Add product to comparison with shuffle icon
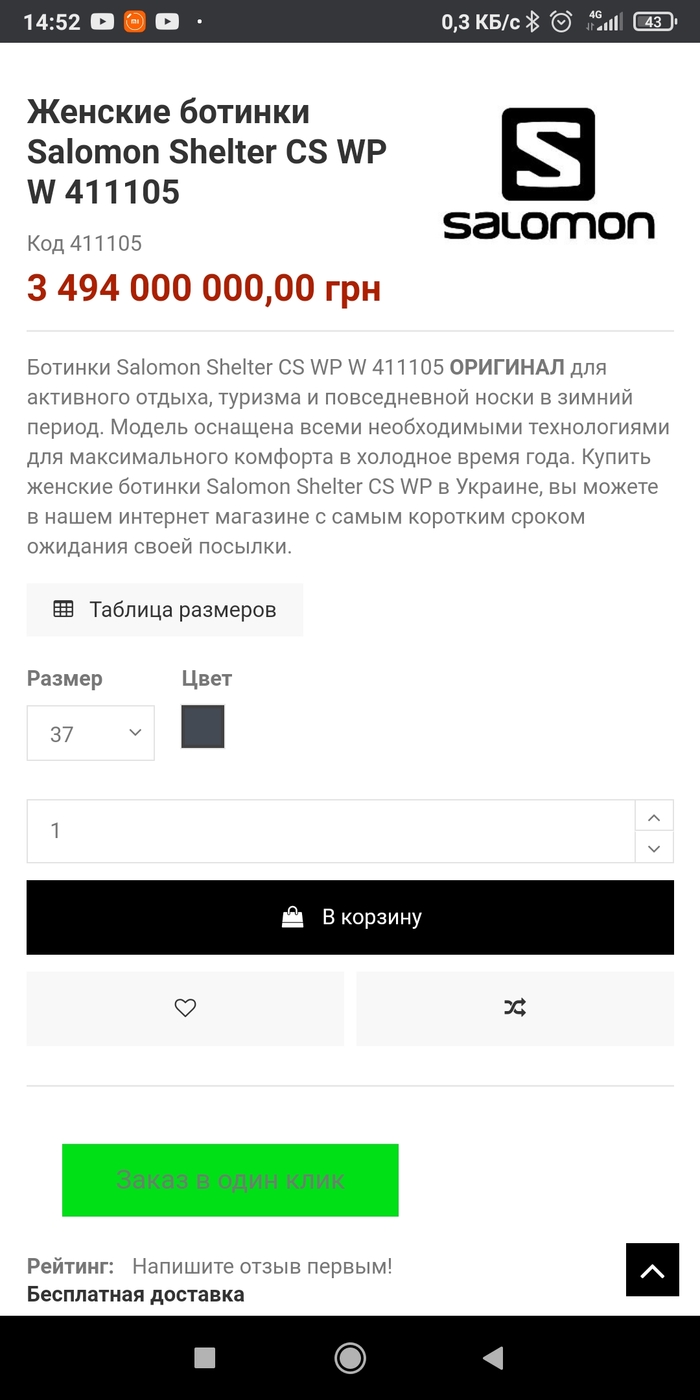Viewport: 700px width, 1400px height. (515, 1008)
